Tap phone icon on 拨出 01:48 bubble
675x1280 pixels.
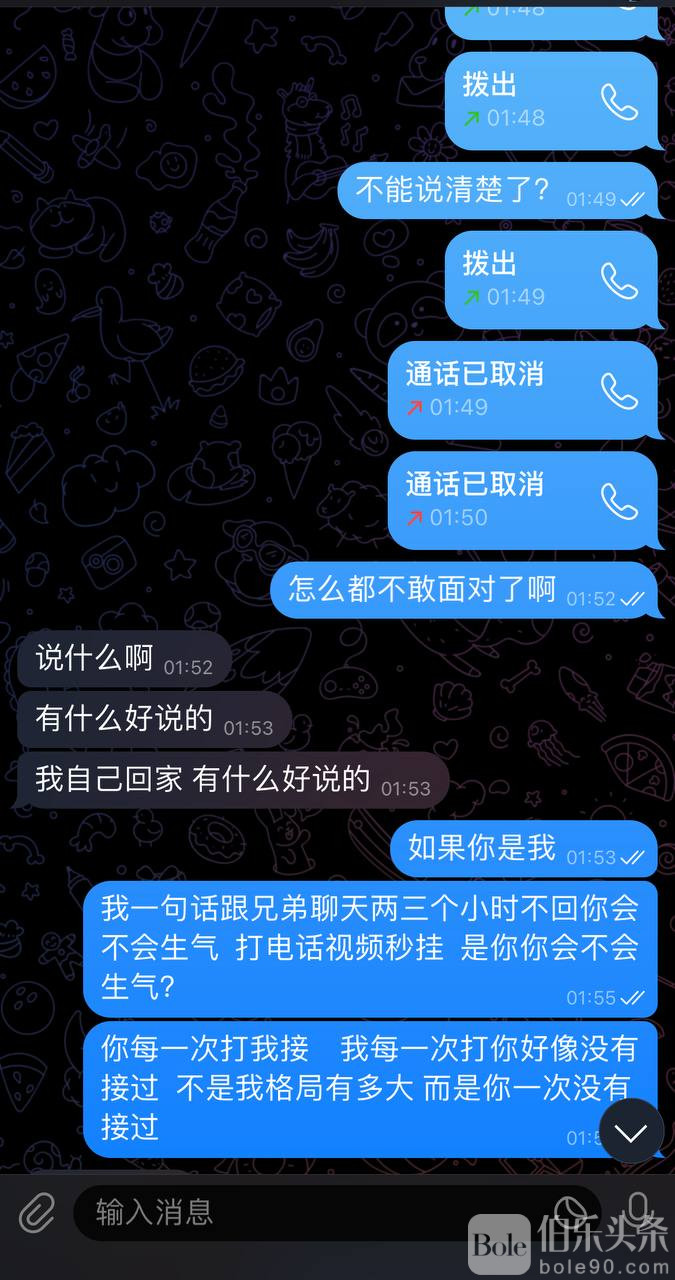pos(619,101)
